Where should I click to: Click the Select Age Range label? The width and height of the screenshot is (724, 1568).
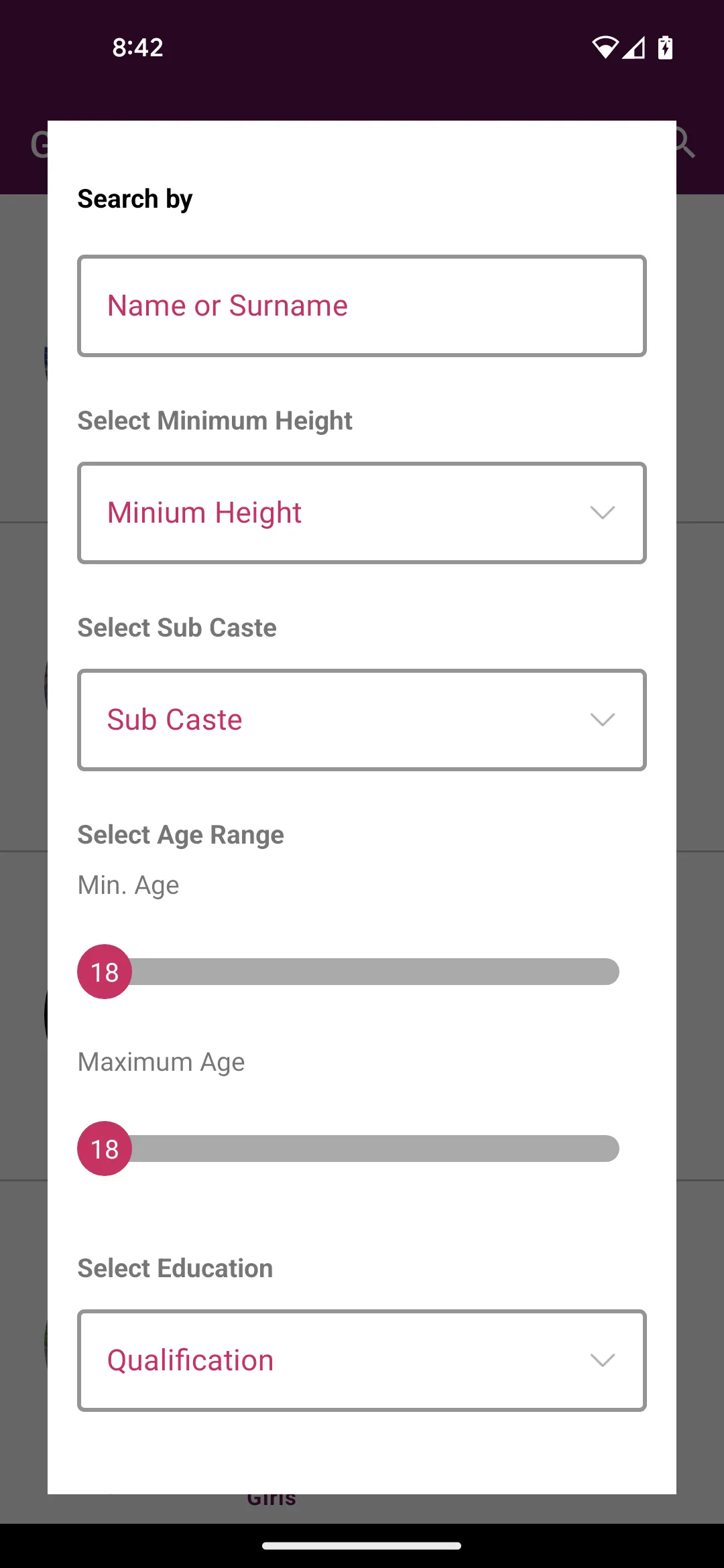click(180, 834)
